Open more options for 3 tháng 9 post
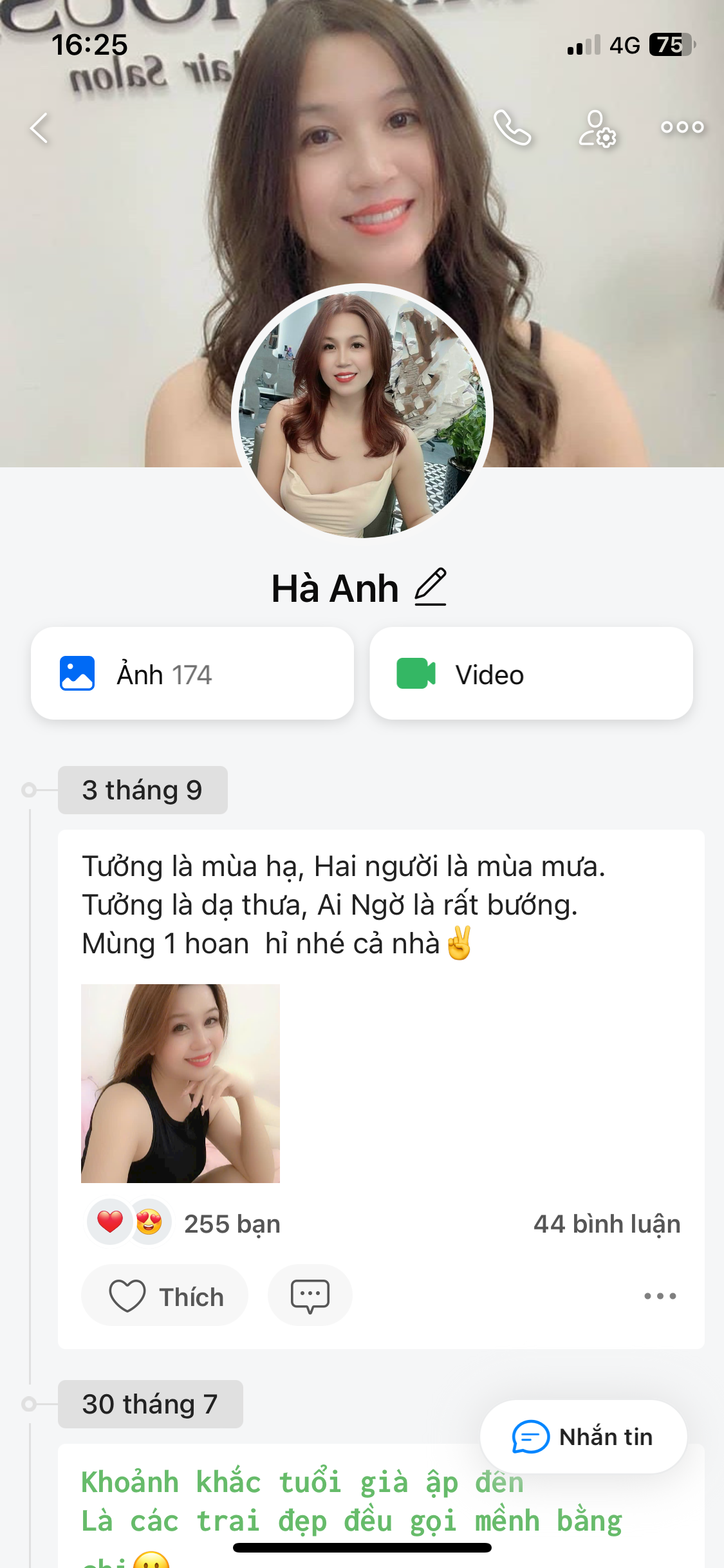Screen dimensions: 724x1568 click(660, 1296)
